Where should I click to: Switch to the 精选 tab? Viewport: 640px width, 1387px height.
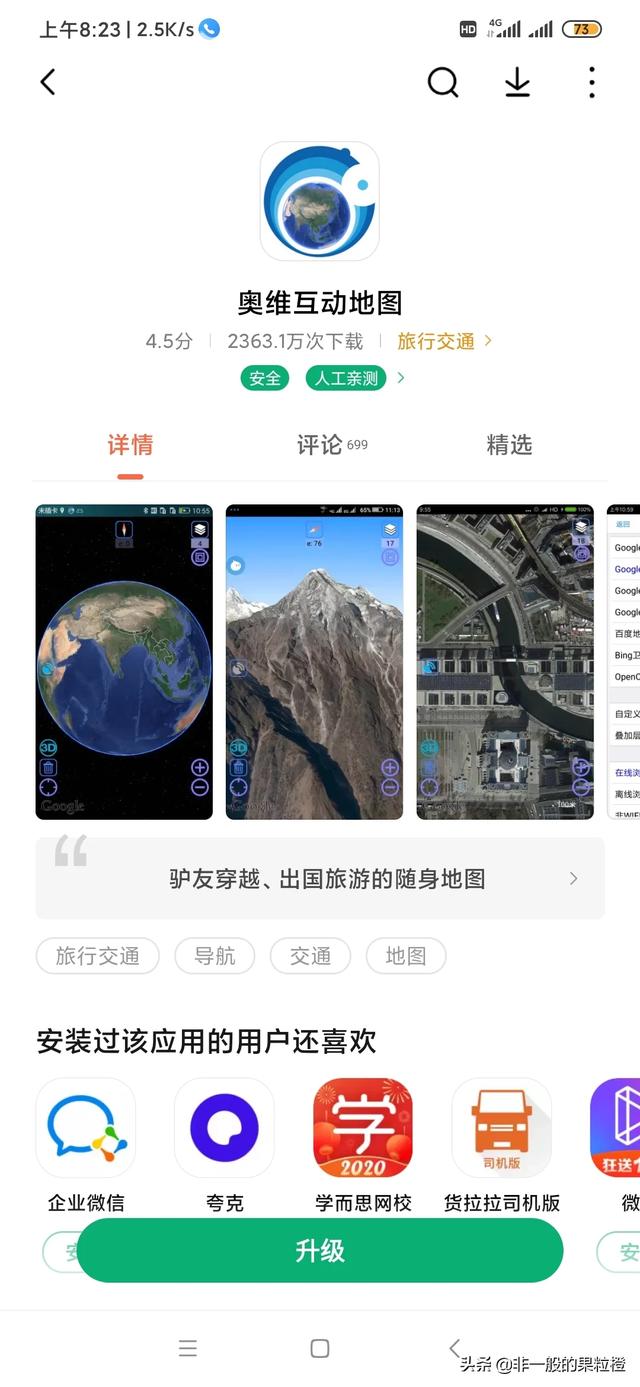pos(509,445)
